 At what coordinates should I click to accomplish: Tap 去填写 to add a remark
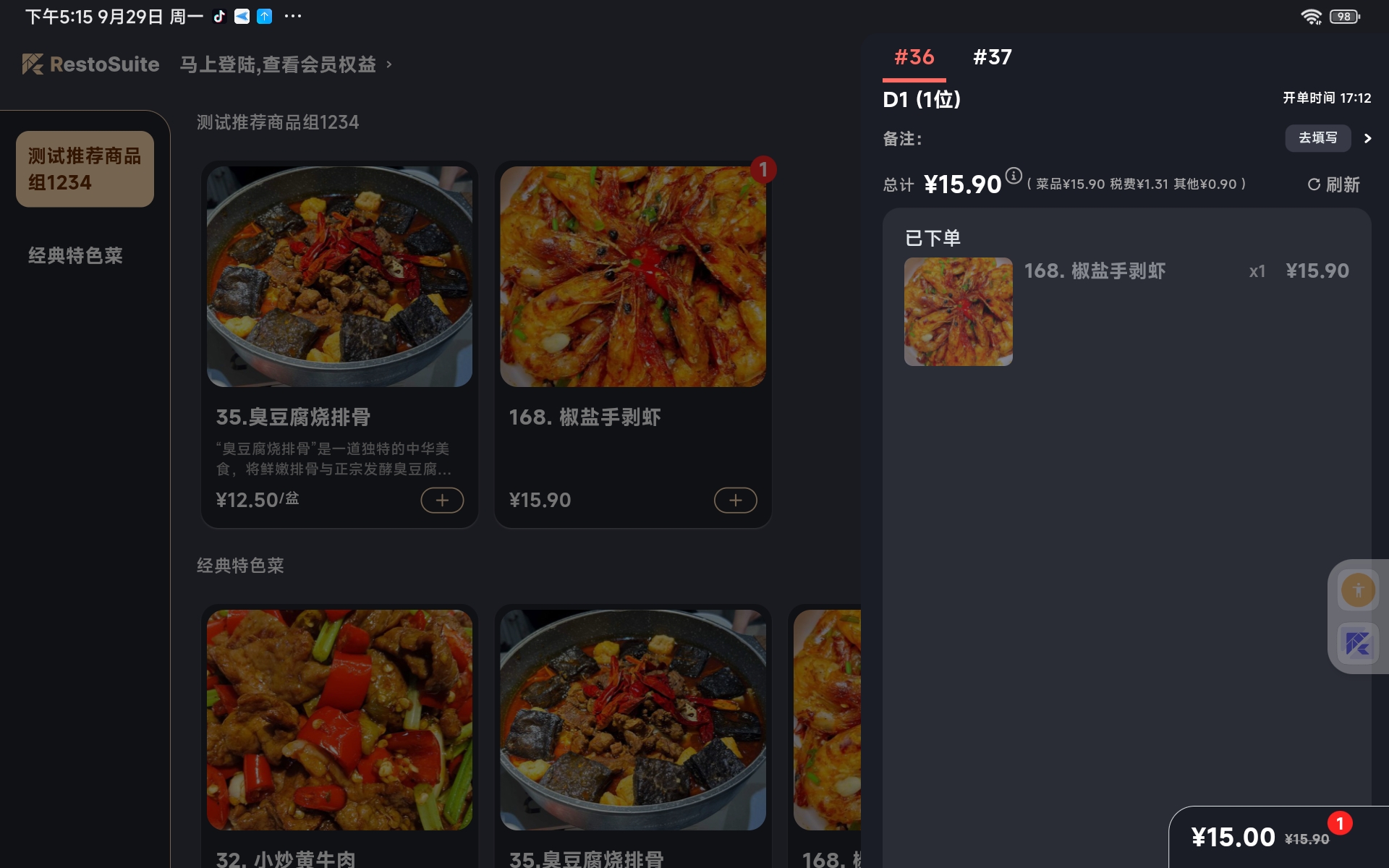click(x=1317, y=138)
